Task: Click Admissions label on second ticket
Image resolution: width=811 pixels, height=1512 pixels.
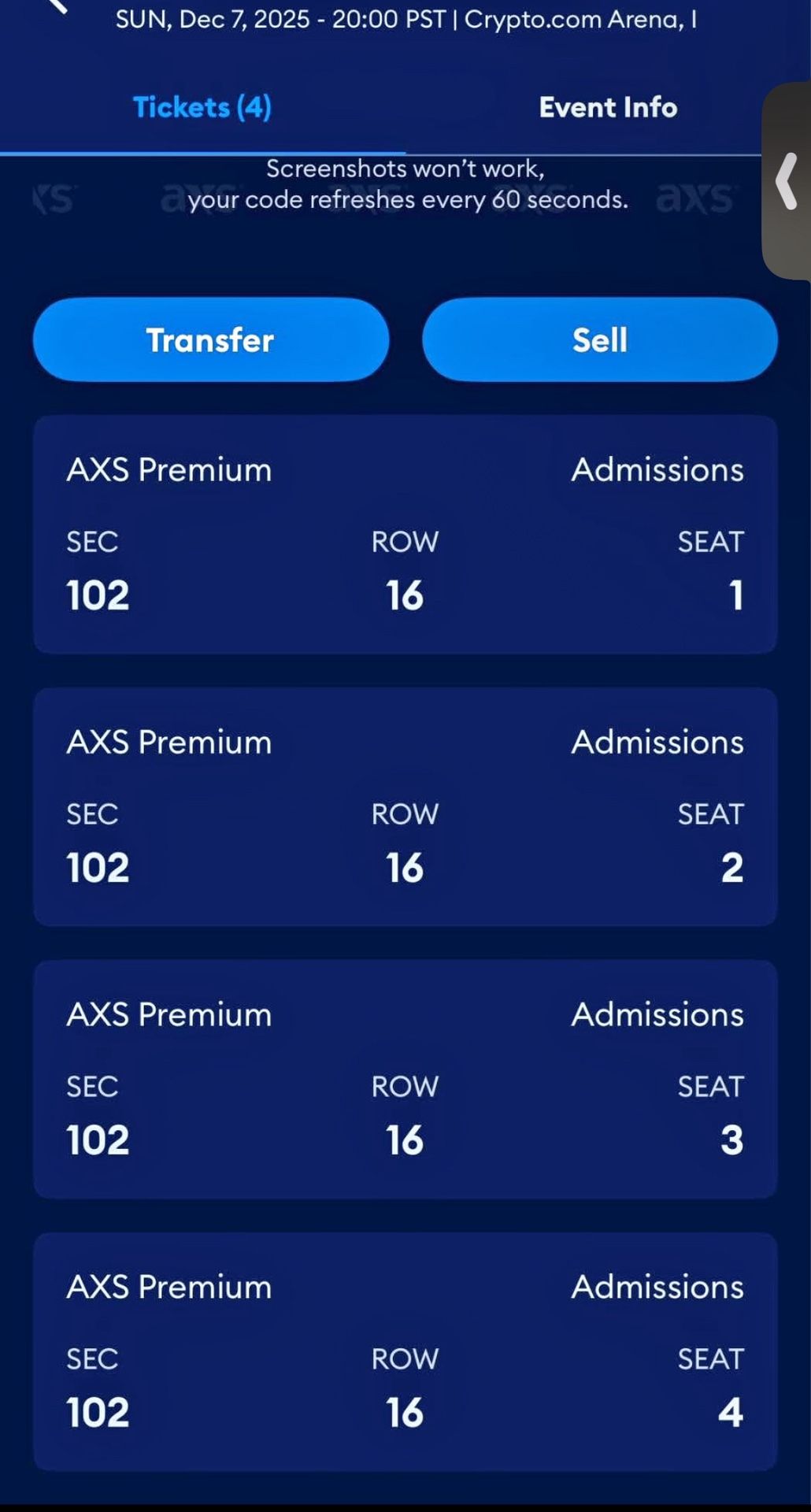Action: [x=659, y=741]
